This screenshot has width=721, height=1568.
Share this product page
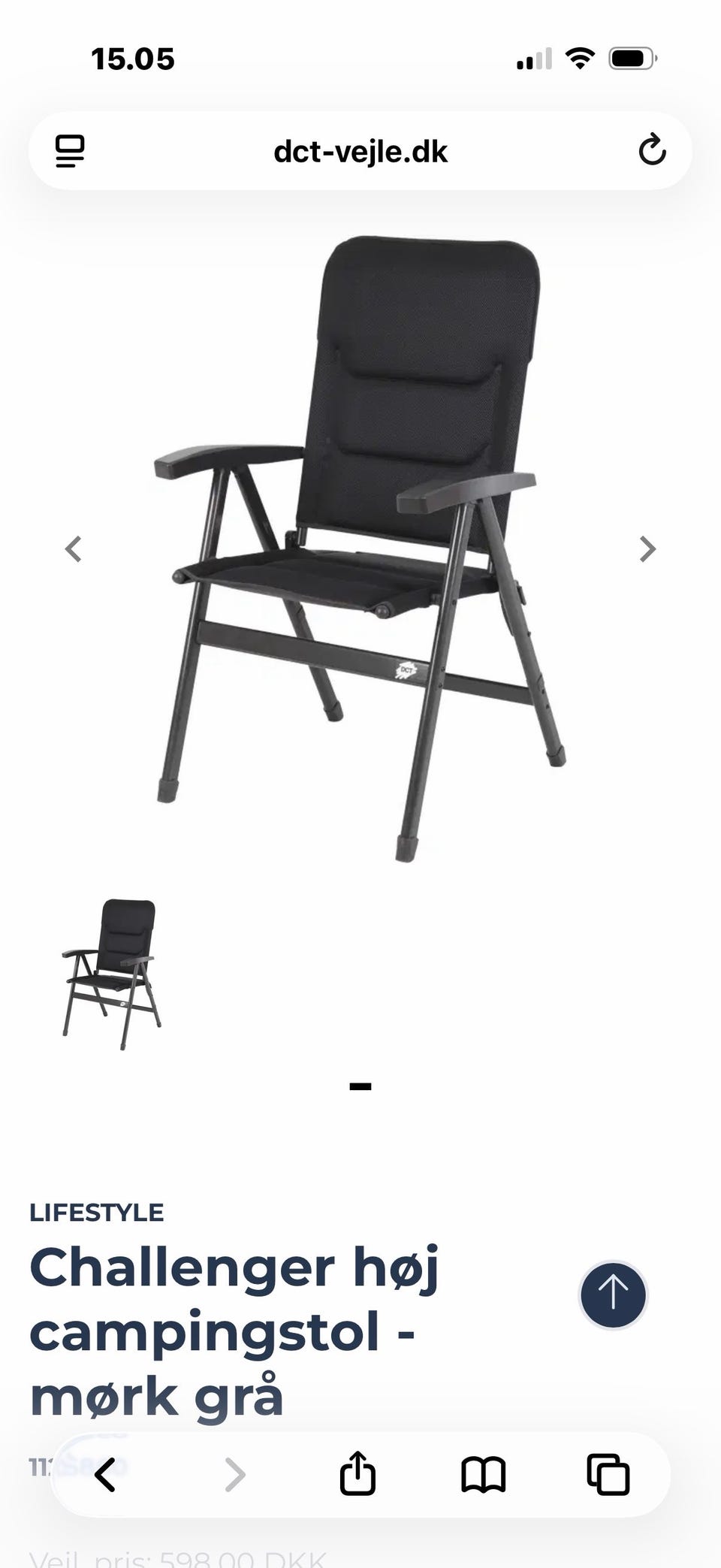pos(357,1474)
